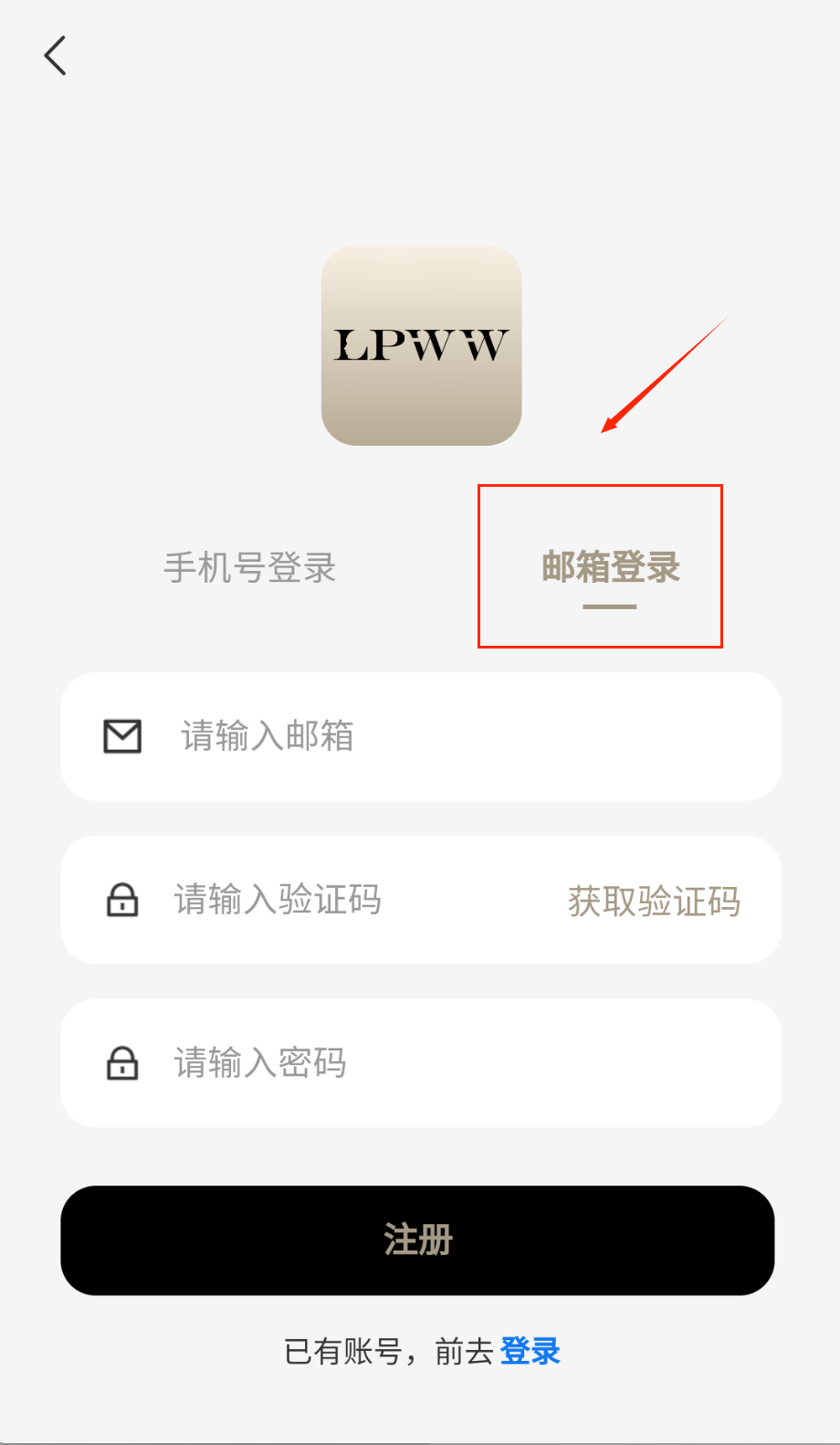This screenshot has width=840, height=1445.
Task: Go back using the top arrow
Action: [x=56, y=56]
